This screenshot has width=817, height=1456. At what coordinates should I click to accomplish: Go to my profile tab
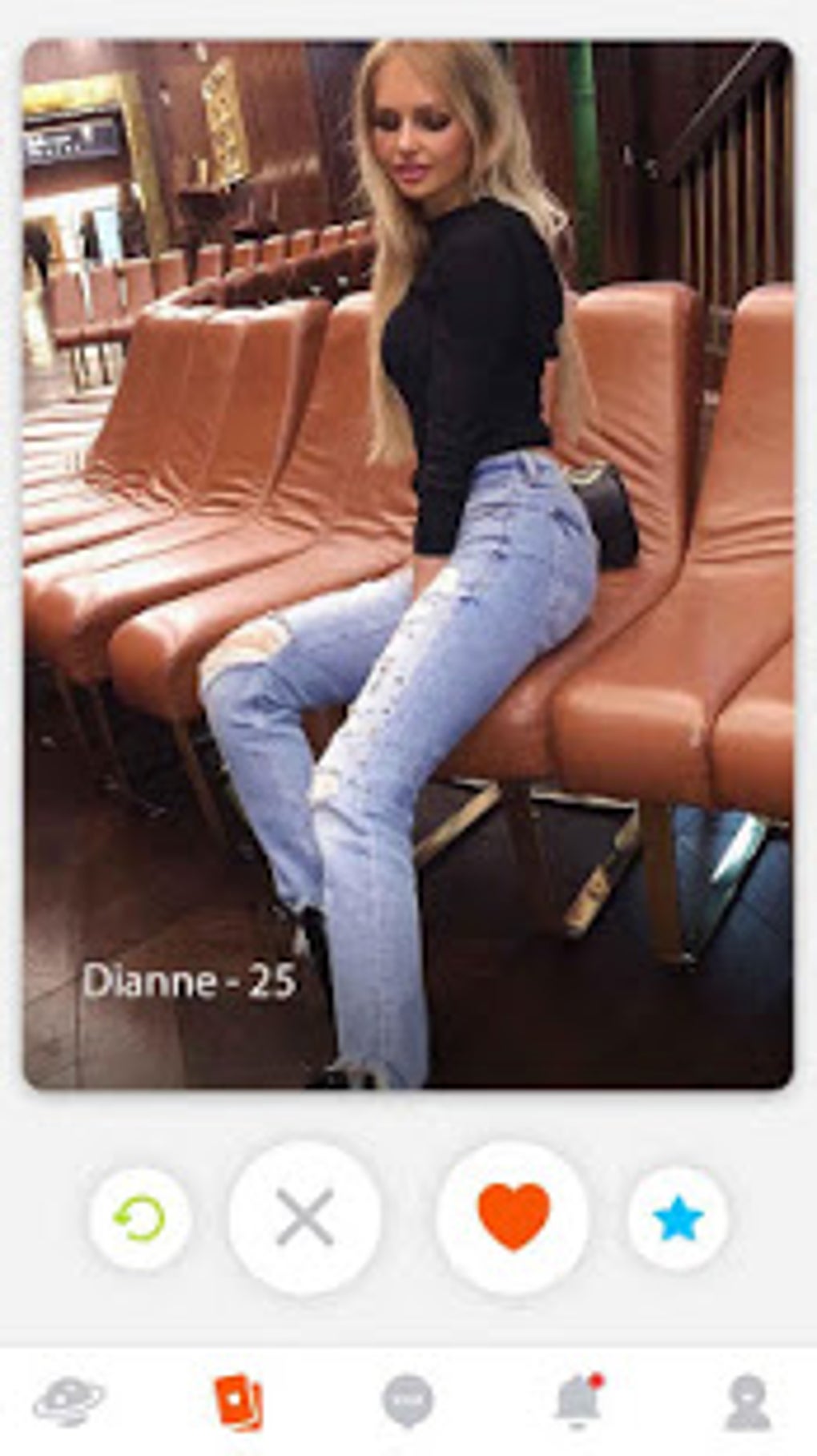747,1402
